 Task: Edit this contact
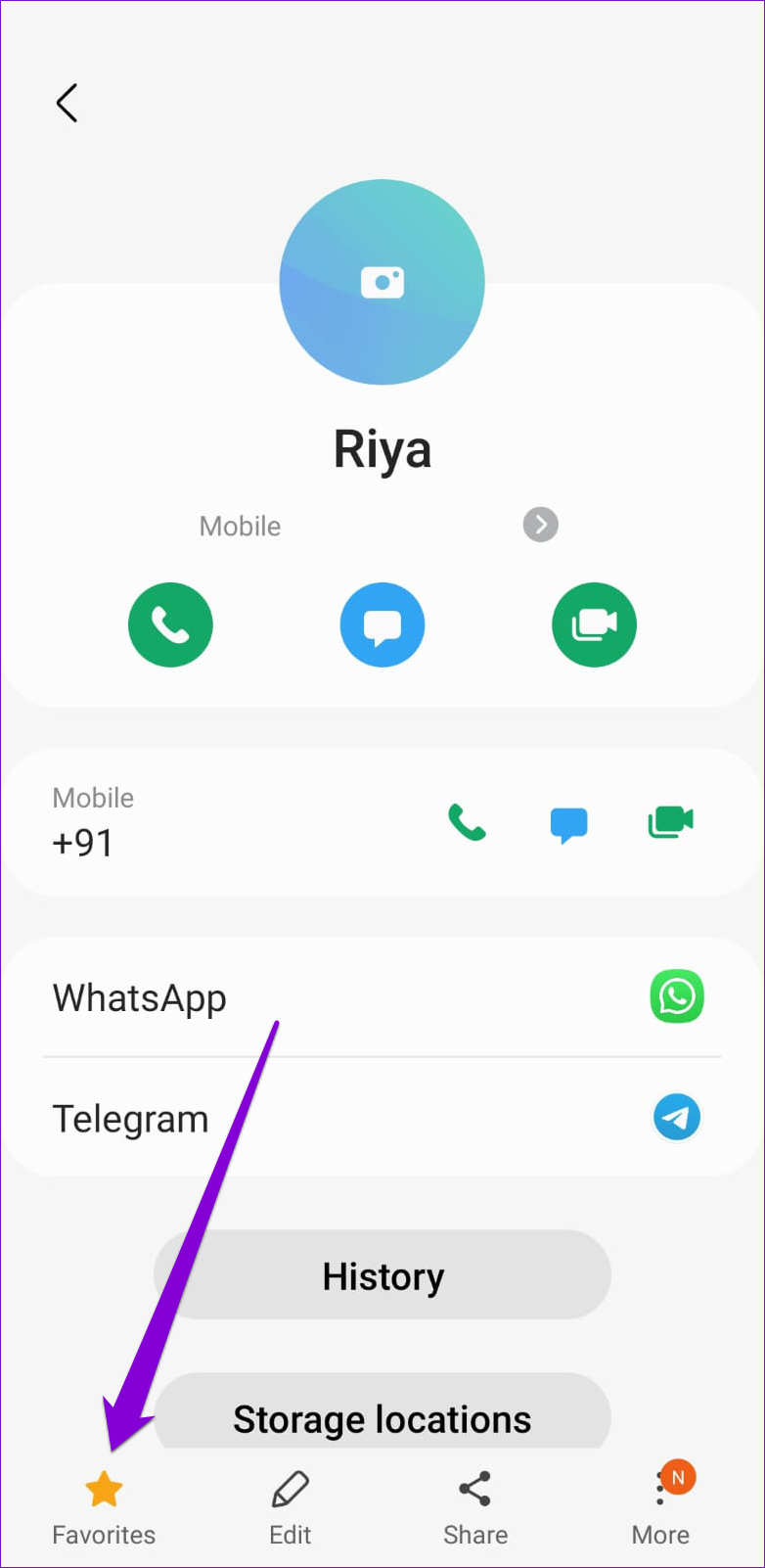[x=291, y=1508]
